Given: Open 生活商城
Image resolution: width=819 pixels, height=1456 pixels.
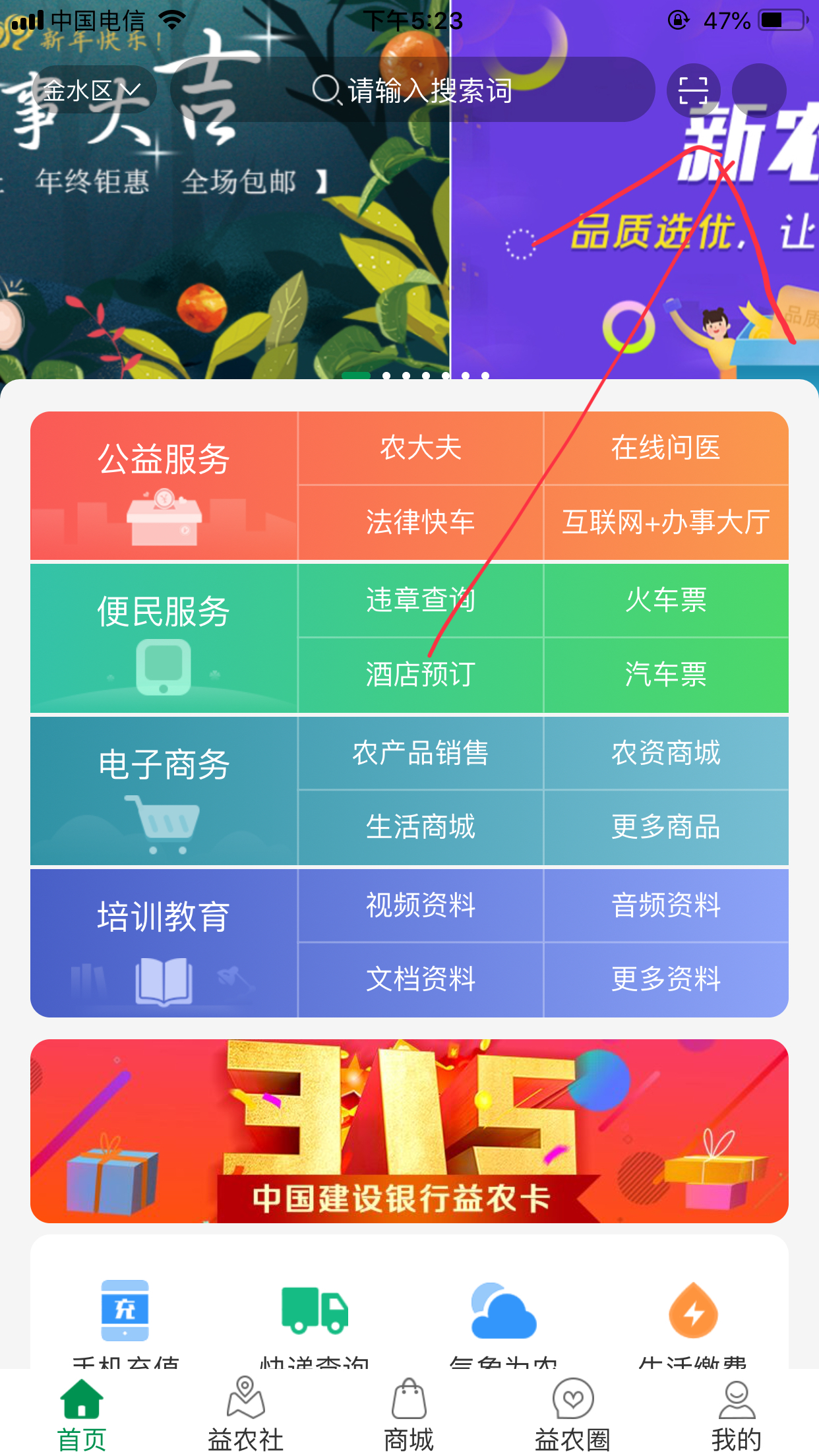Looking at the screenshot, I should 421,827.
